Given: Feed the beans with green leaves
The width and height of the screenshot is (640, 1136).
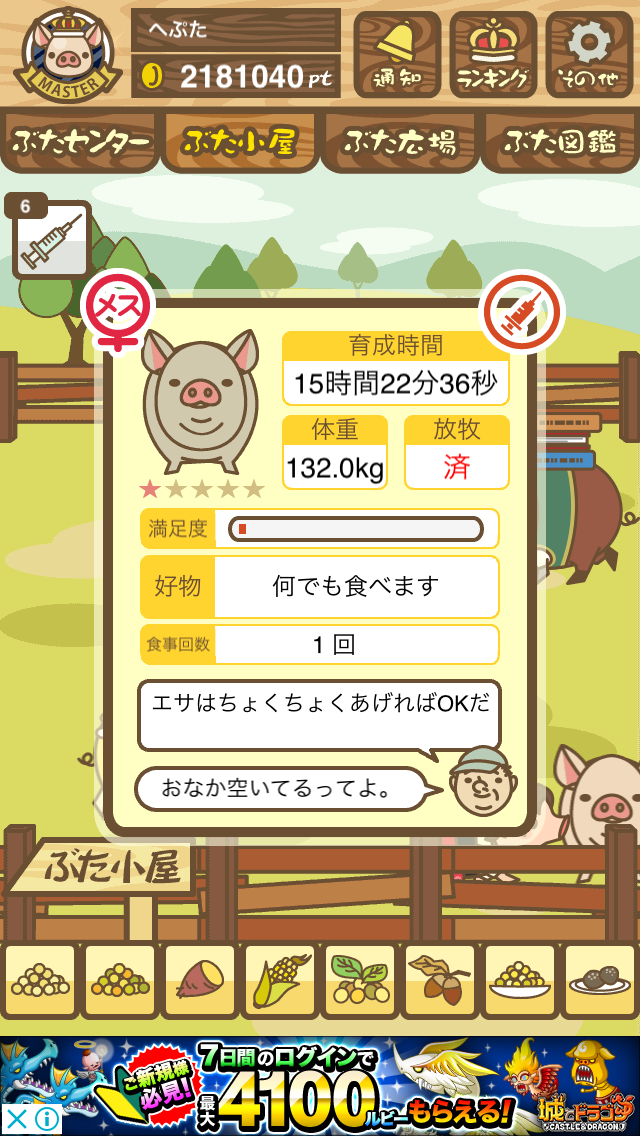Looking at the screenshot, I should (360, 982).
